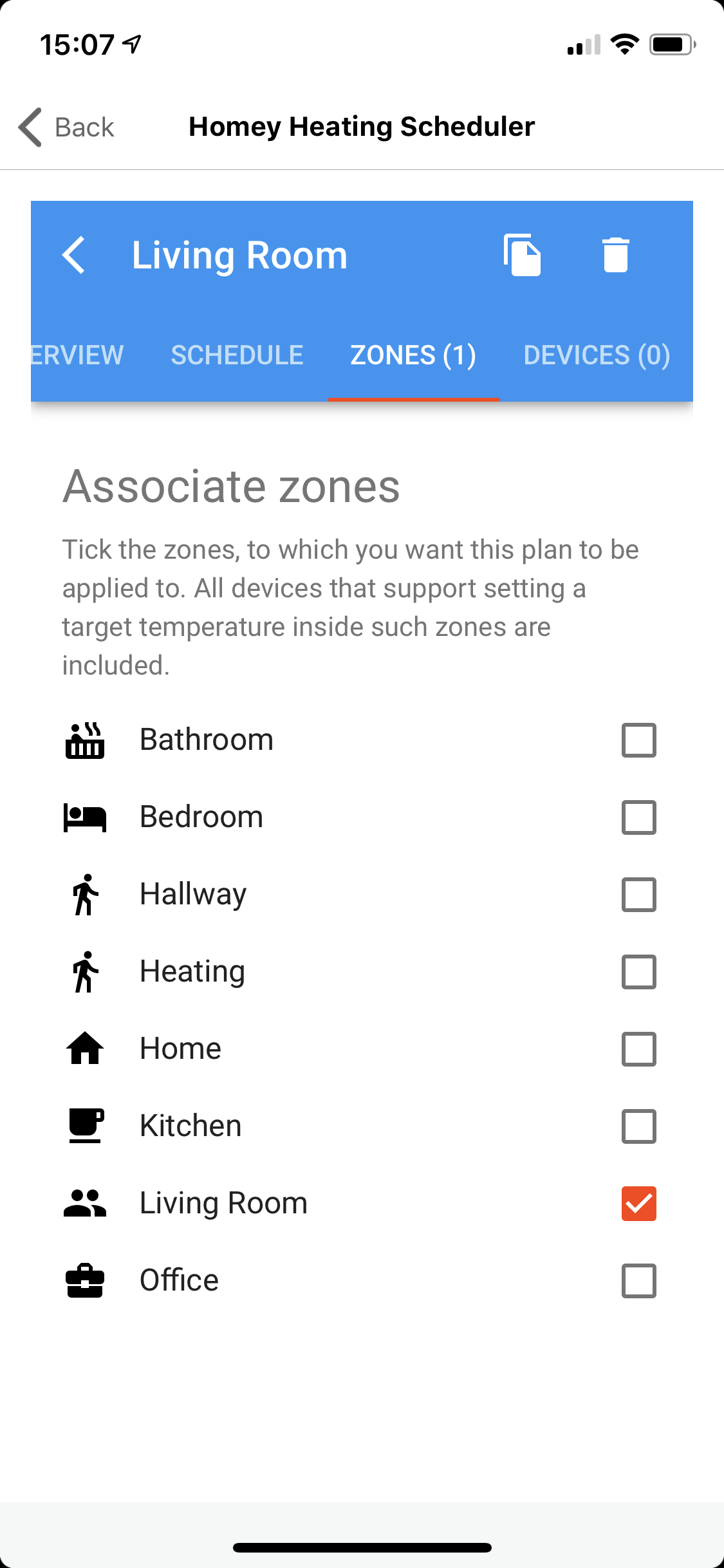Duplicate this plan with the copy icon
The height and width of the screenshot is (1568, 724).
coord(522,255)
